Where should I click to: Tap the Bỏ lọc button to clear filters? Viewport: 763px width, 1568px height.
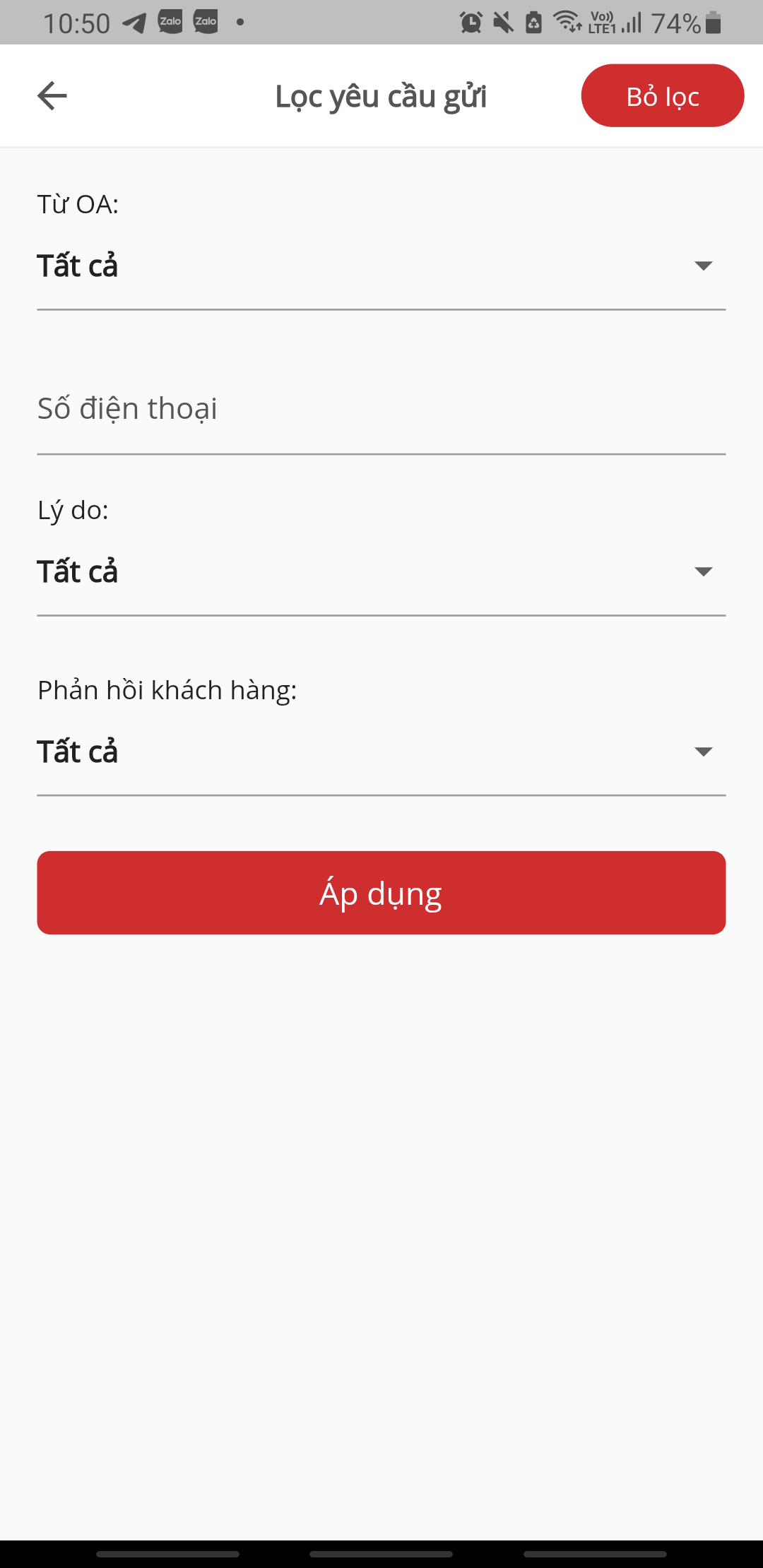[x=662, y=96]
